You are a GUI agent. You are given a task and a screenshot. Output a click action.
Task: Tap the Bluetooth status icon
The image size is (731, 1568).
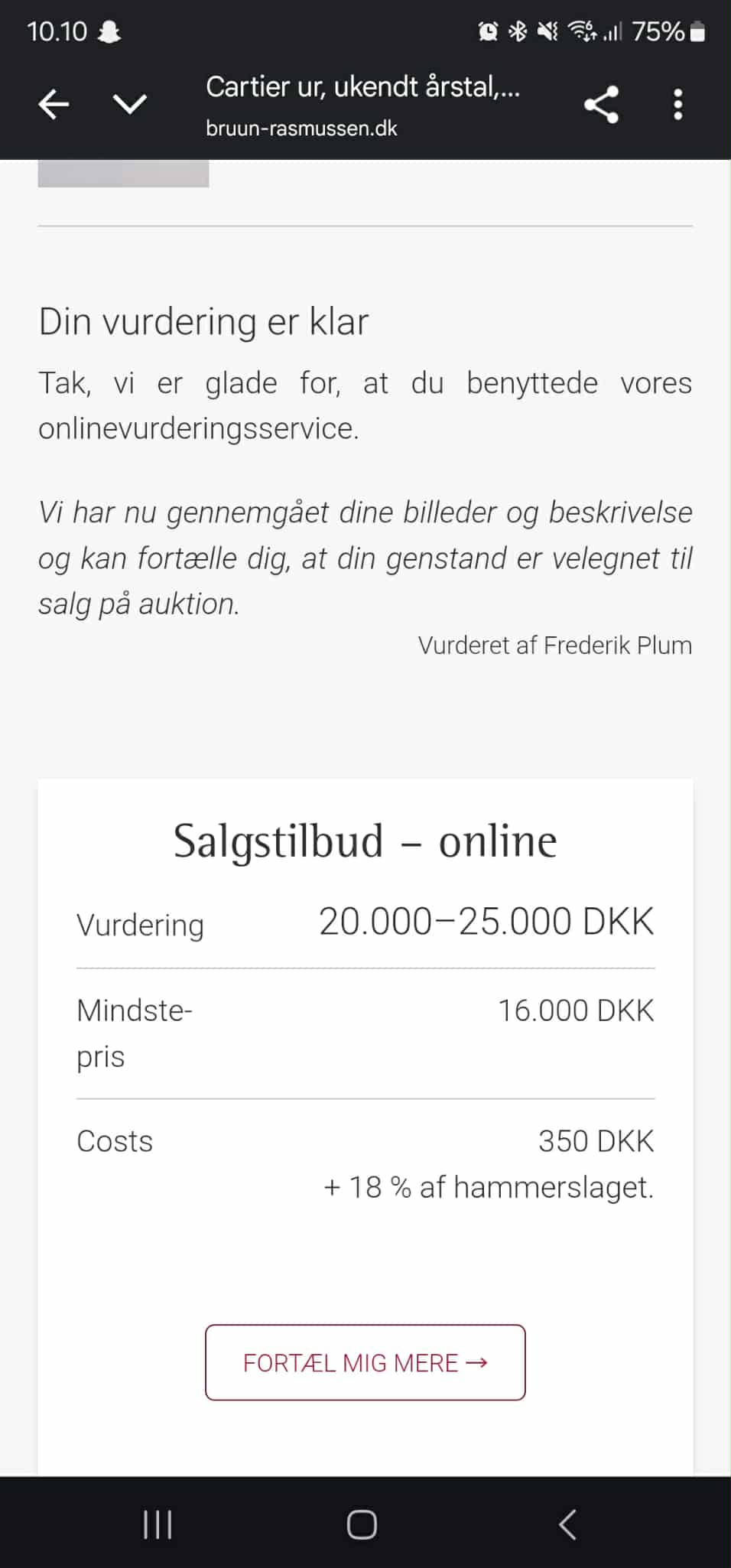point(517,31)
